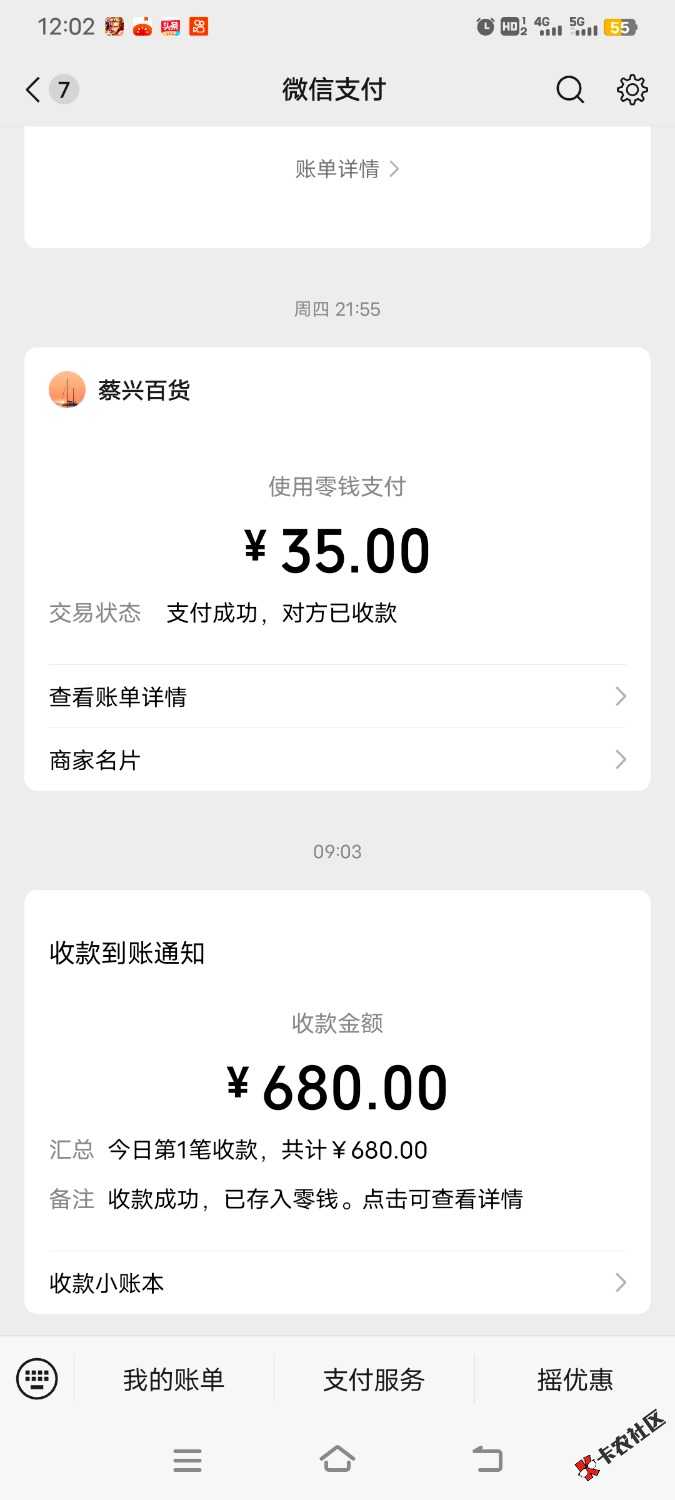
Task: Tap the system home button
Action: pyautogui.click(x=337, y=1460)
